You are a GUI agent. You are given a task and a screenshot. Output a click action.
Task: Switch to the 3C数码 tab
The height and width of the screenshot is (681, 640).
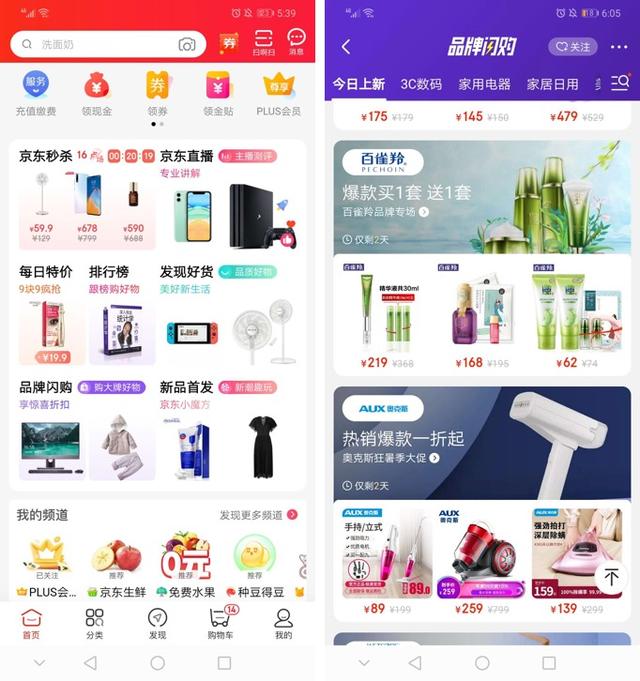[421, 84]
